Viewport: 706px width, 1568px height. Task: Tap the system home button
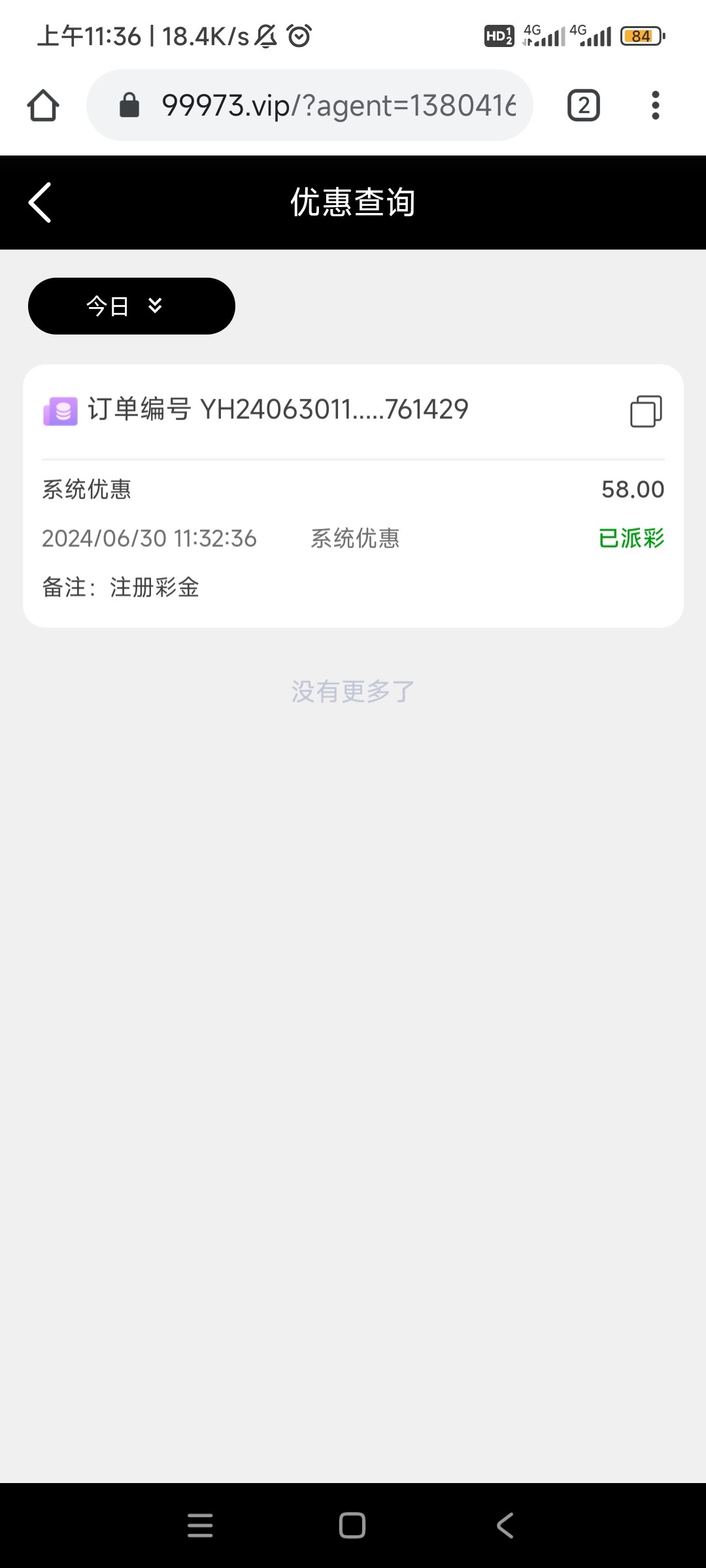click(352, 1526)
